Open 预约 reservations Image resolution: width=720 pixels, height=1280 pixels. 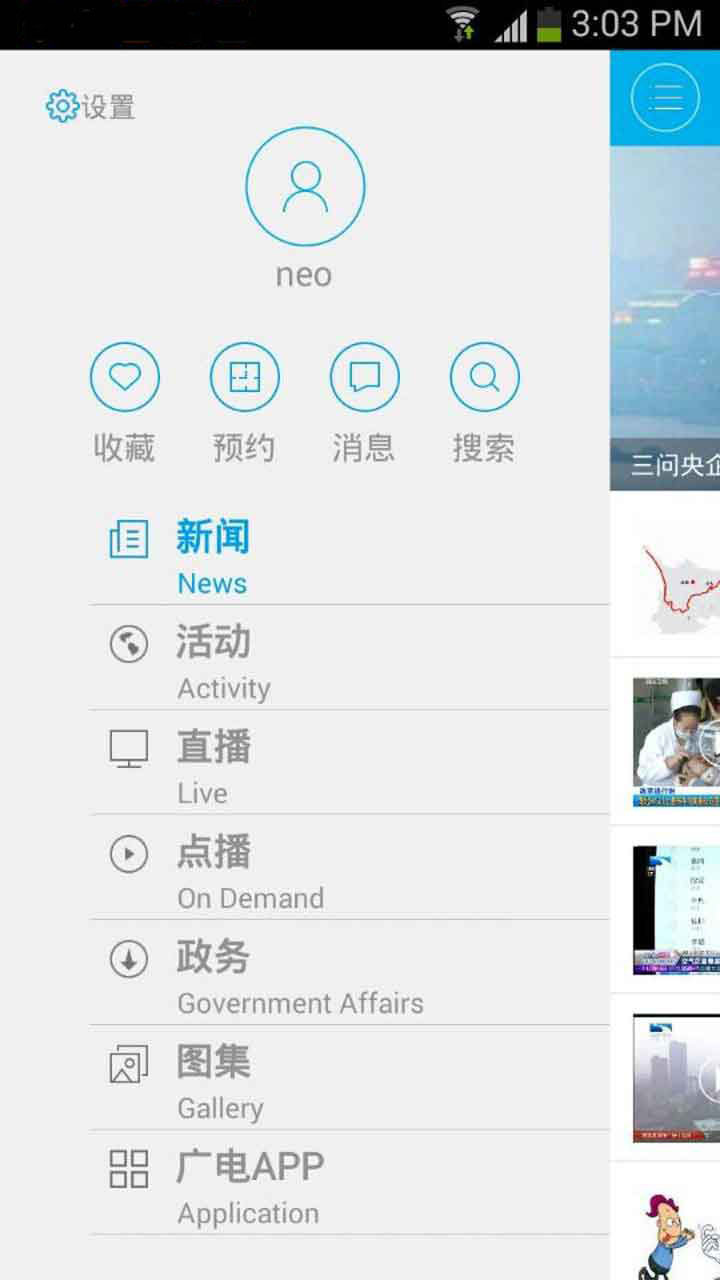[245, 377]
